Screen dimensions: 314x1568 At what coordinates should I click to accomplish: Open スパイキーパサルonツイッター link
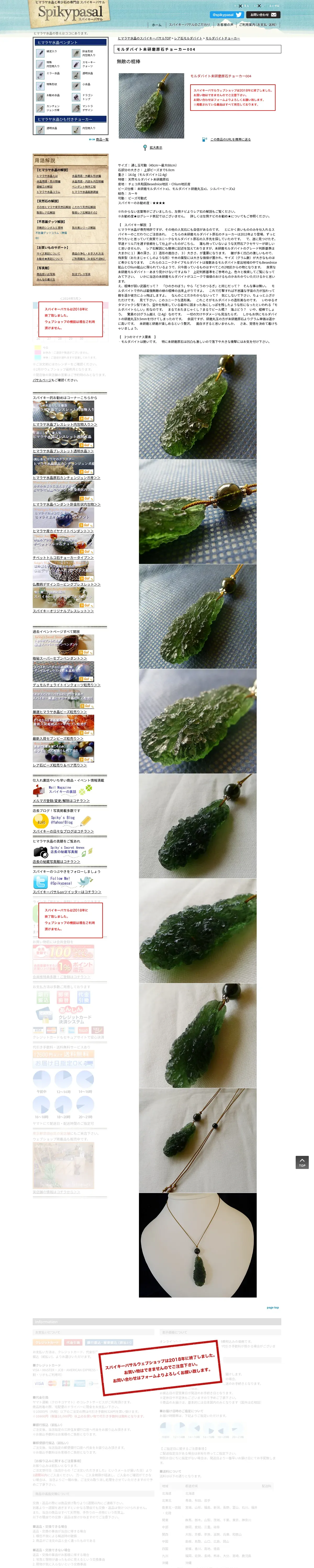point(67,892)
